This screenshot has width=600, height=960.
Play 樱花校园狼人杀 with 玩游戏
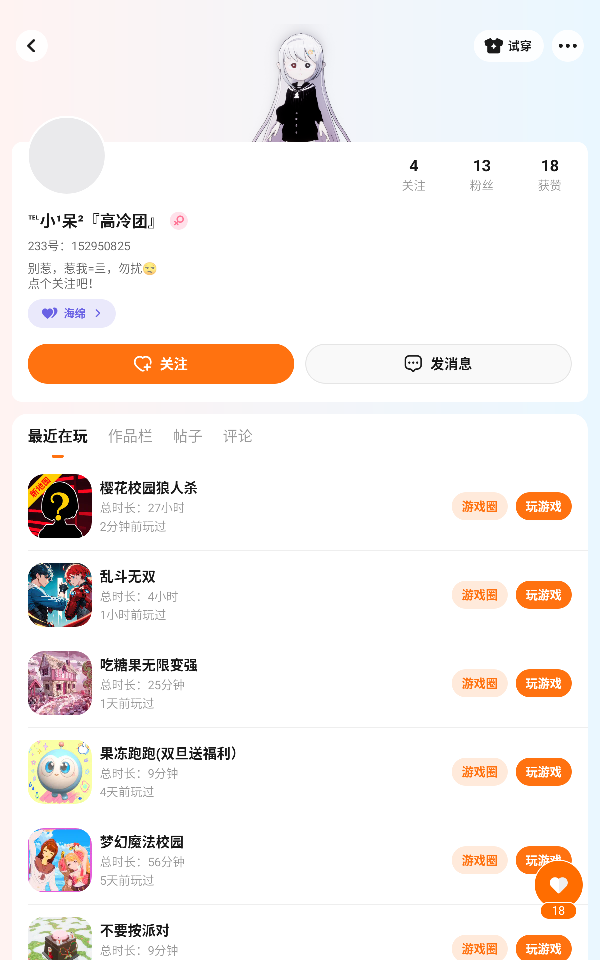coord(543,506)
